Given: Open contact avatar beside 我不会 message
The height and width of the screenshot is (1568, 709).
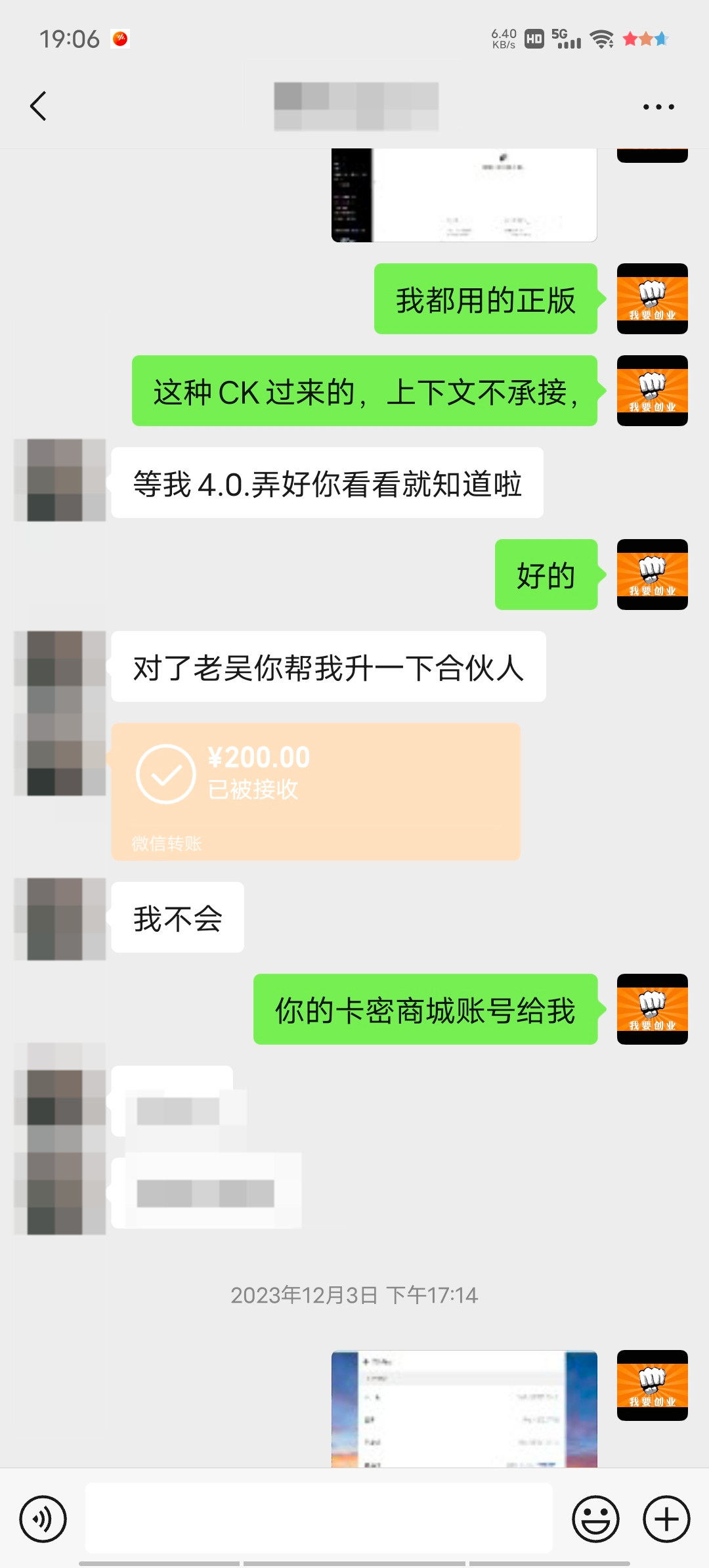Looking at the screenshot, I should [60, 918].
